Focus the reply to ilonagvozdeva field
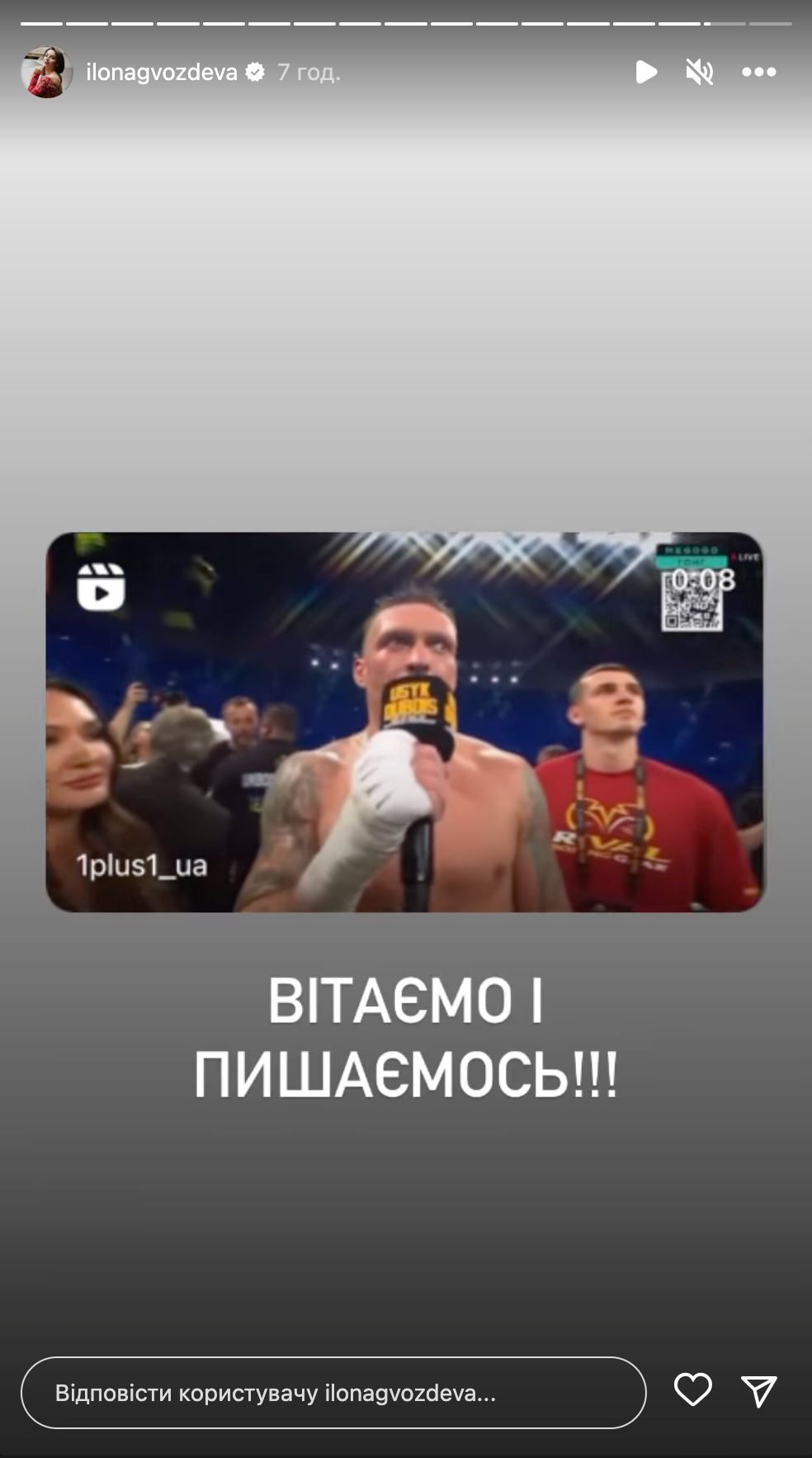Screen dimensions: 812x1458 (x=333, y=1393)
